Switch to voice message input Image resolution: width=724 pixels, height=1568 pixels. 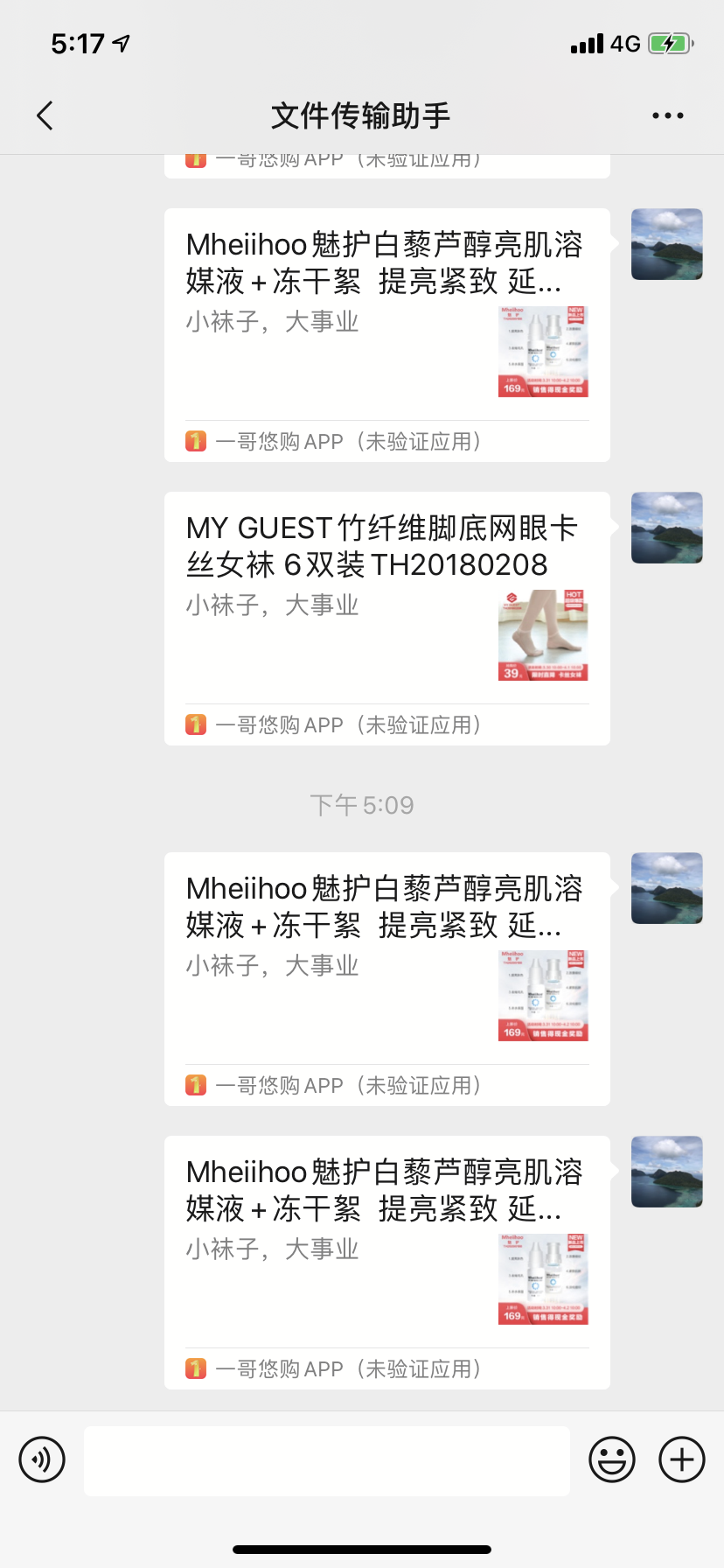(x=42, y=1459)
